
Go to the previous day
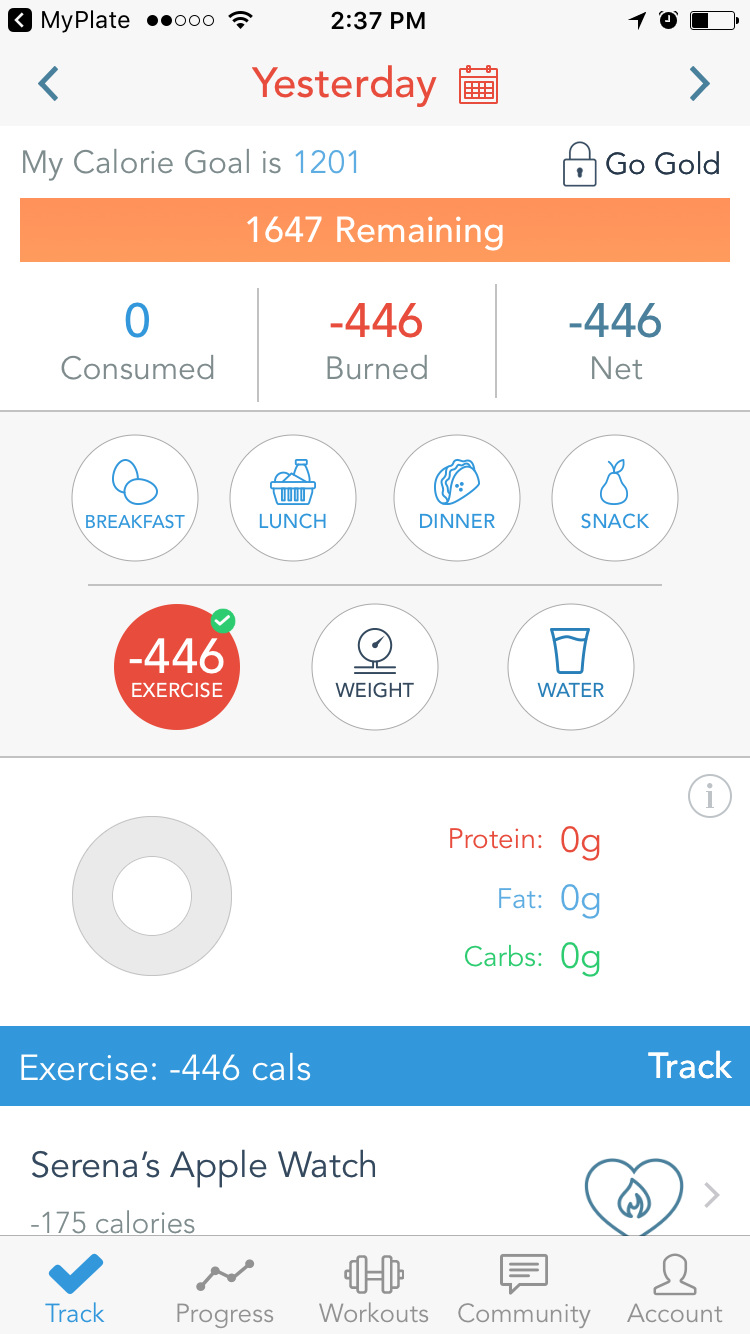tap(48, 84)
